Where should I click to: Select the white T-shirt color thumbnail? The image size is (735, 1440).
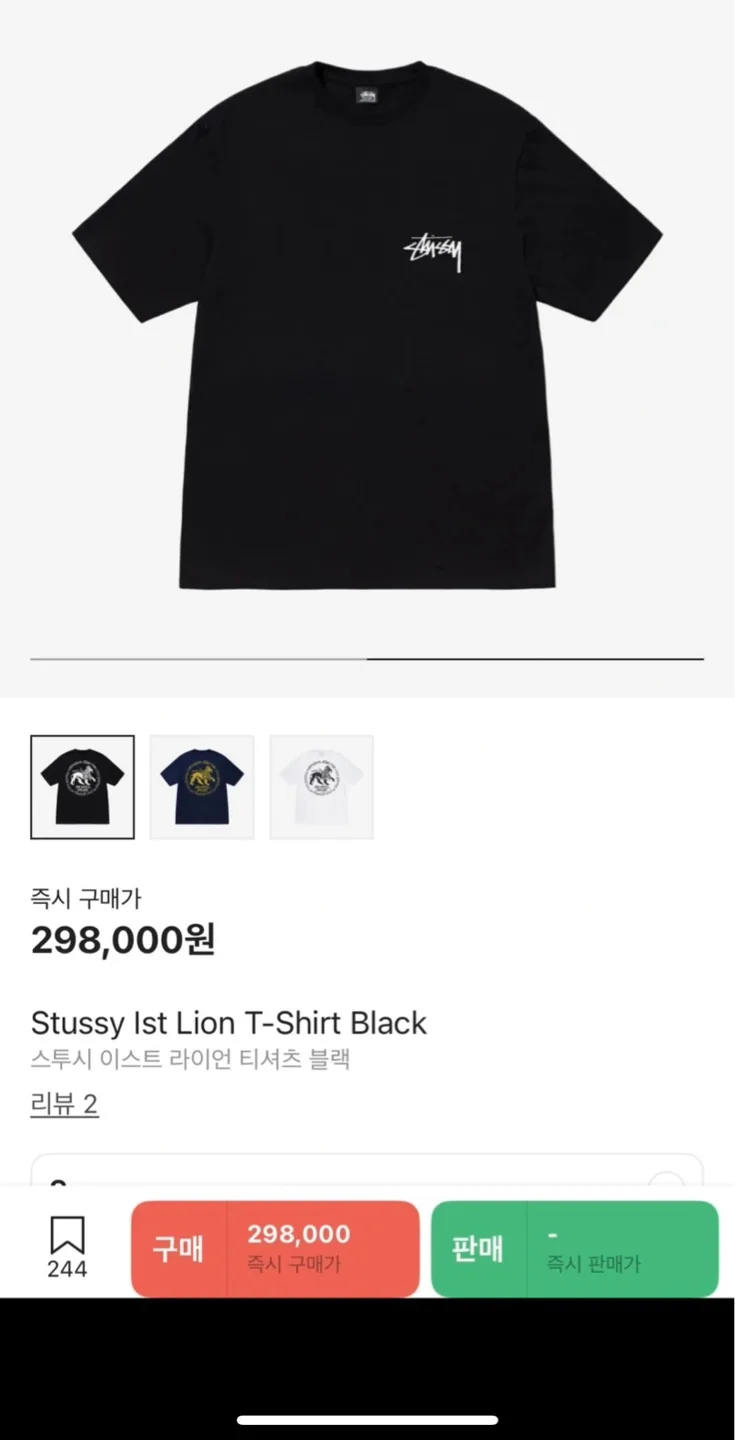pos(321,787)
